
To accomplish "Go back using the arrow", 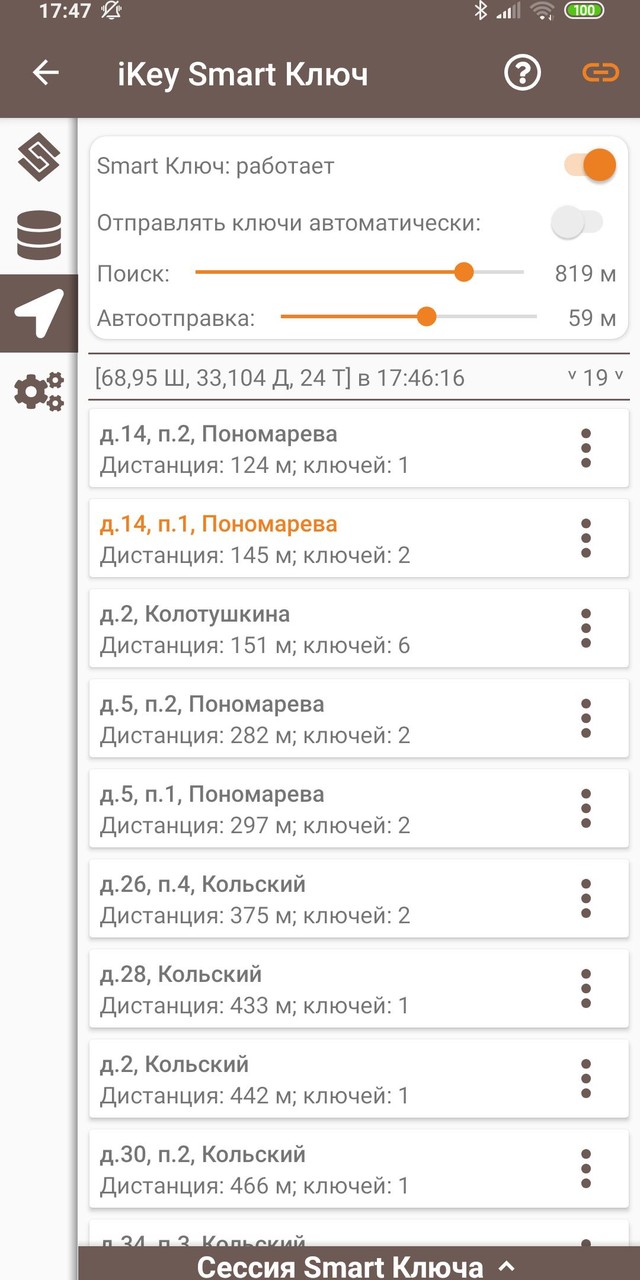I will tap(46, 73).
